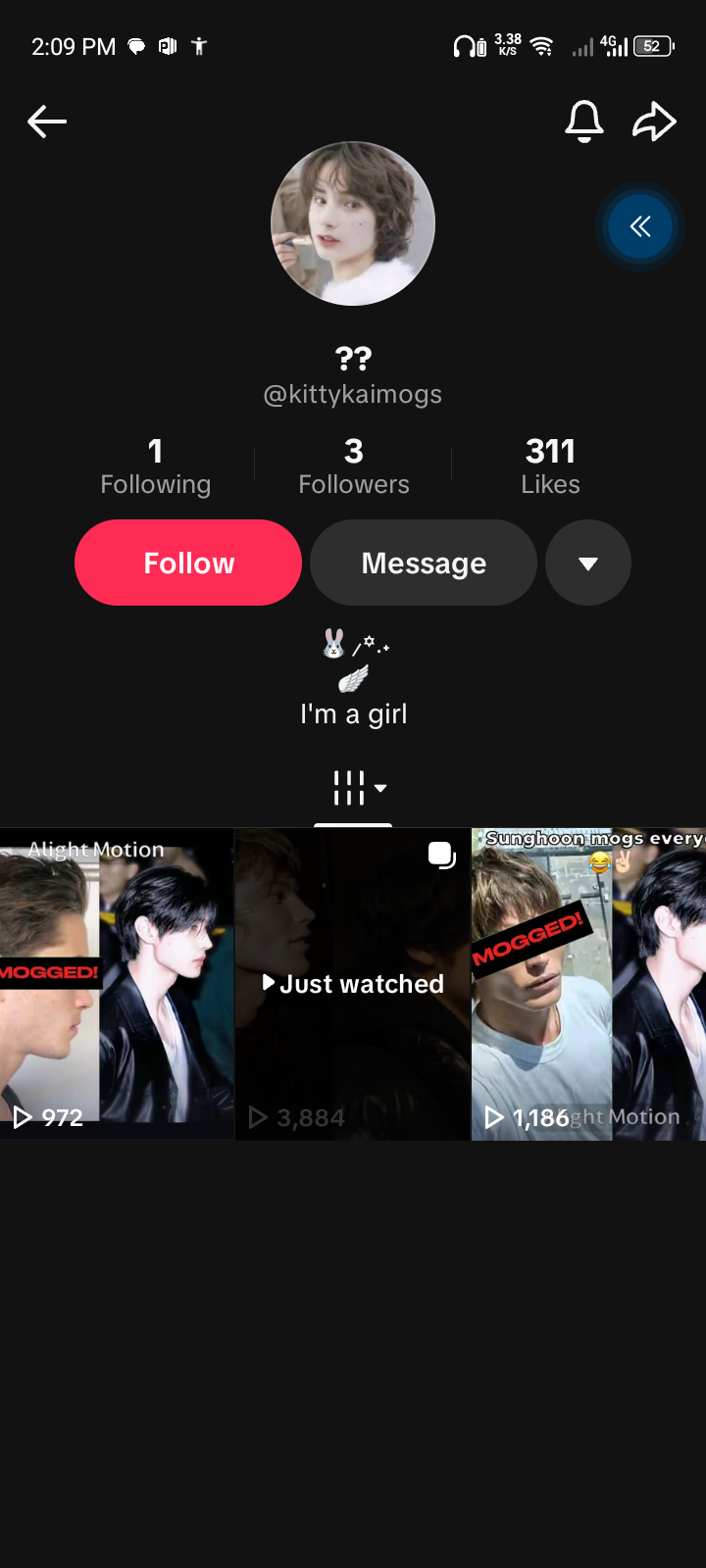
Task: View the profile picture of @kittykaimogs
Action: point(353,223)
